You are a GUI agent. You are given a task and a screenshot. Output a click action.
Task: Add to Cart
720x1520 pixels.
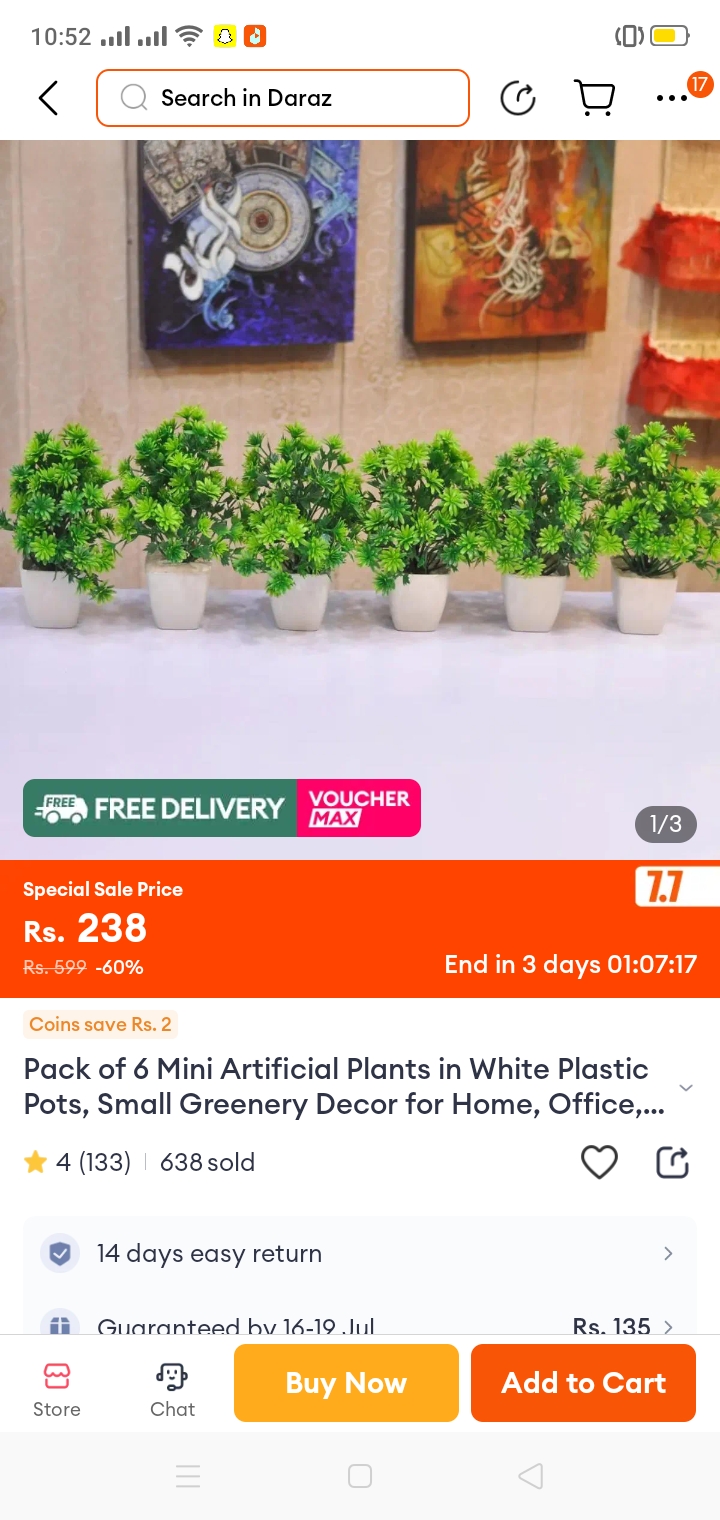583,1383
